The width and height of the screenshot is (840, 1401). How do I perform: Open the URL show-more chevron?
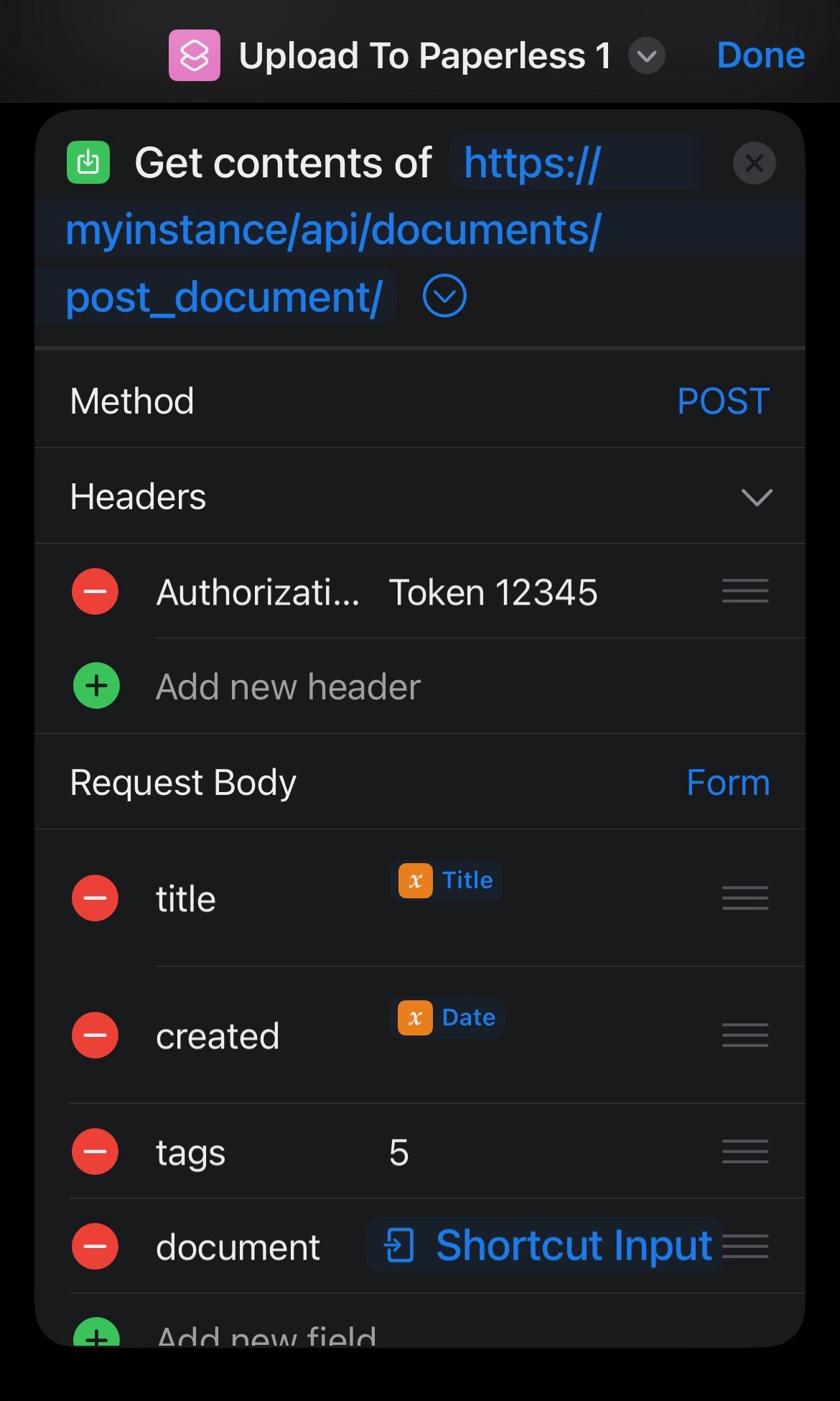point(444,295)
